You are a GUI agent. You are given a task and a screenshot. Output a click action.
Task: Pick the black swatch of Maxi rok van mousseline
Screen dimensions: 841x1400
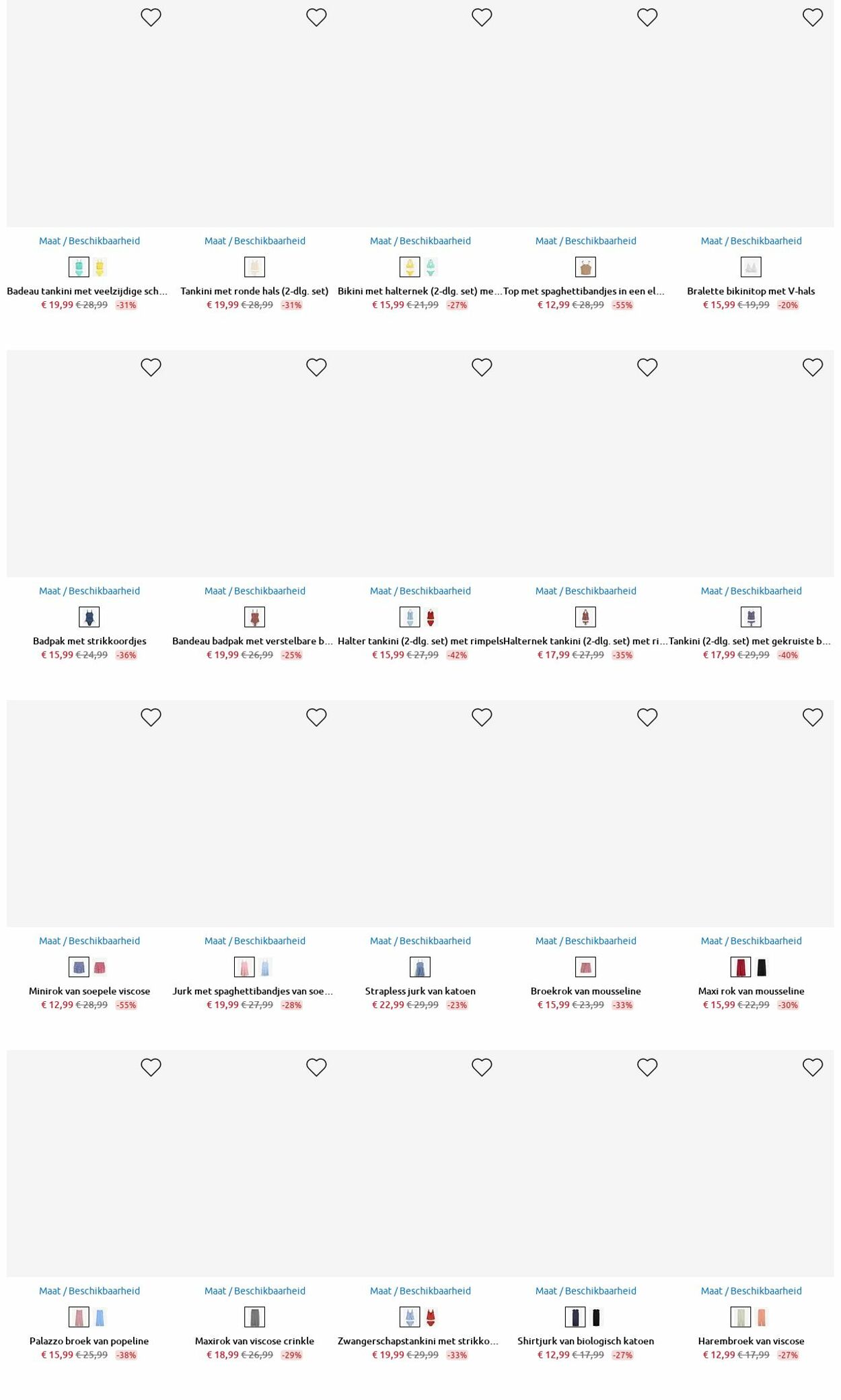[x=762, y=967]
